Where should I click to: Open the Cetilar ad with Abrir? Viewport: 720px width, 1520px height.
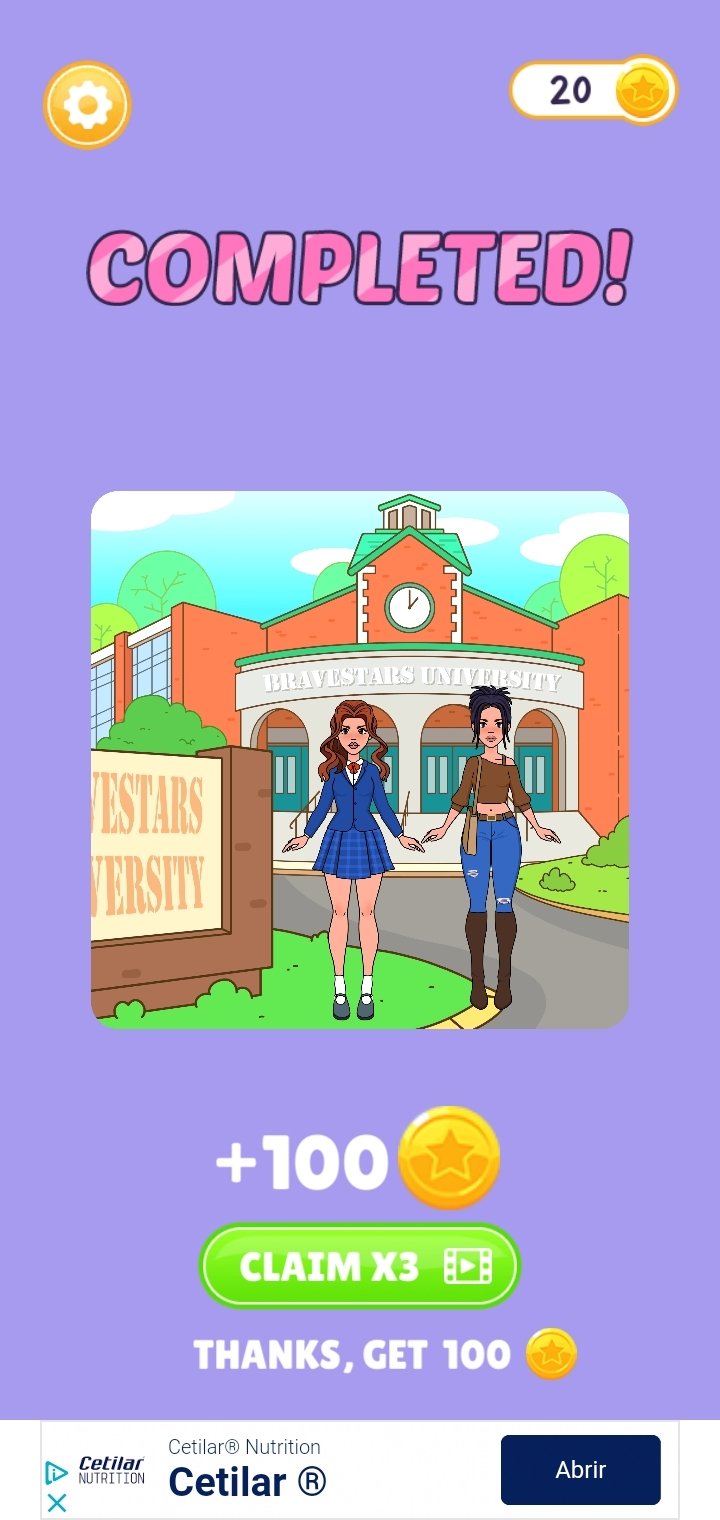click(x=581, y=1469)
